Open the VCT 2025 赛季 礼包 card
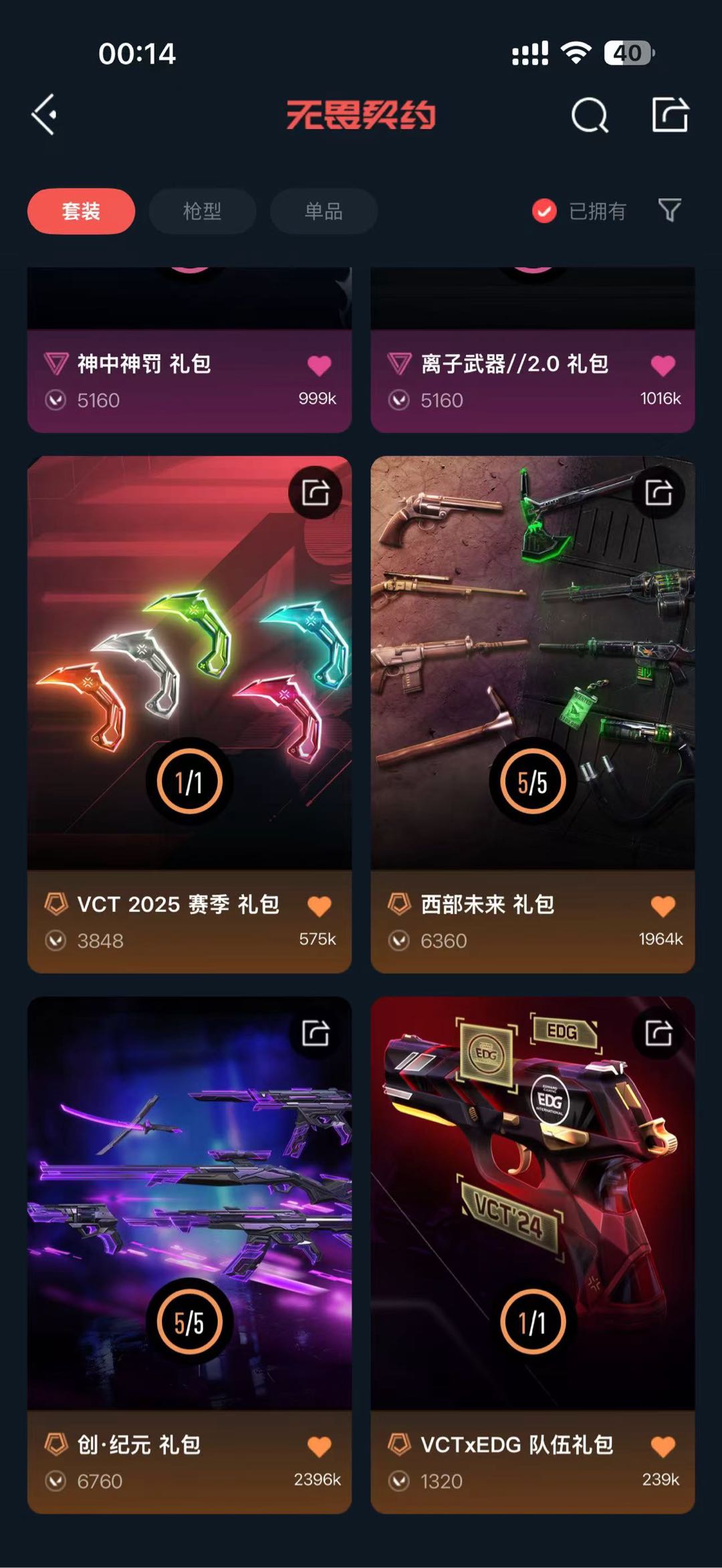The width and height of the screenshot is (722, 1568). (x=189, y=668)
